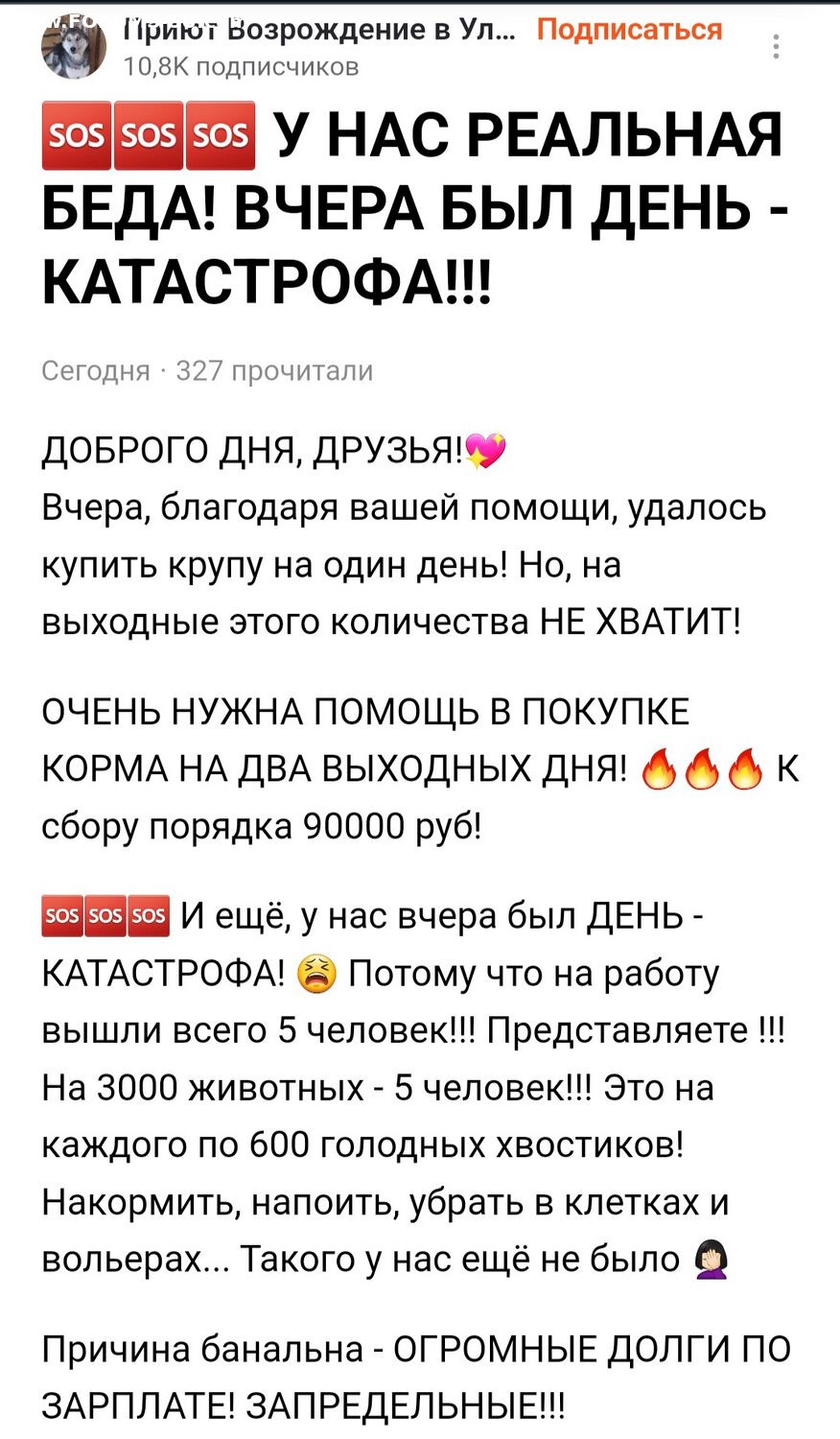Open the Приют Возрождение channel name

(320, 30)
